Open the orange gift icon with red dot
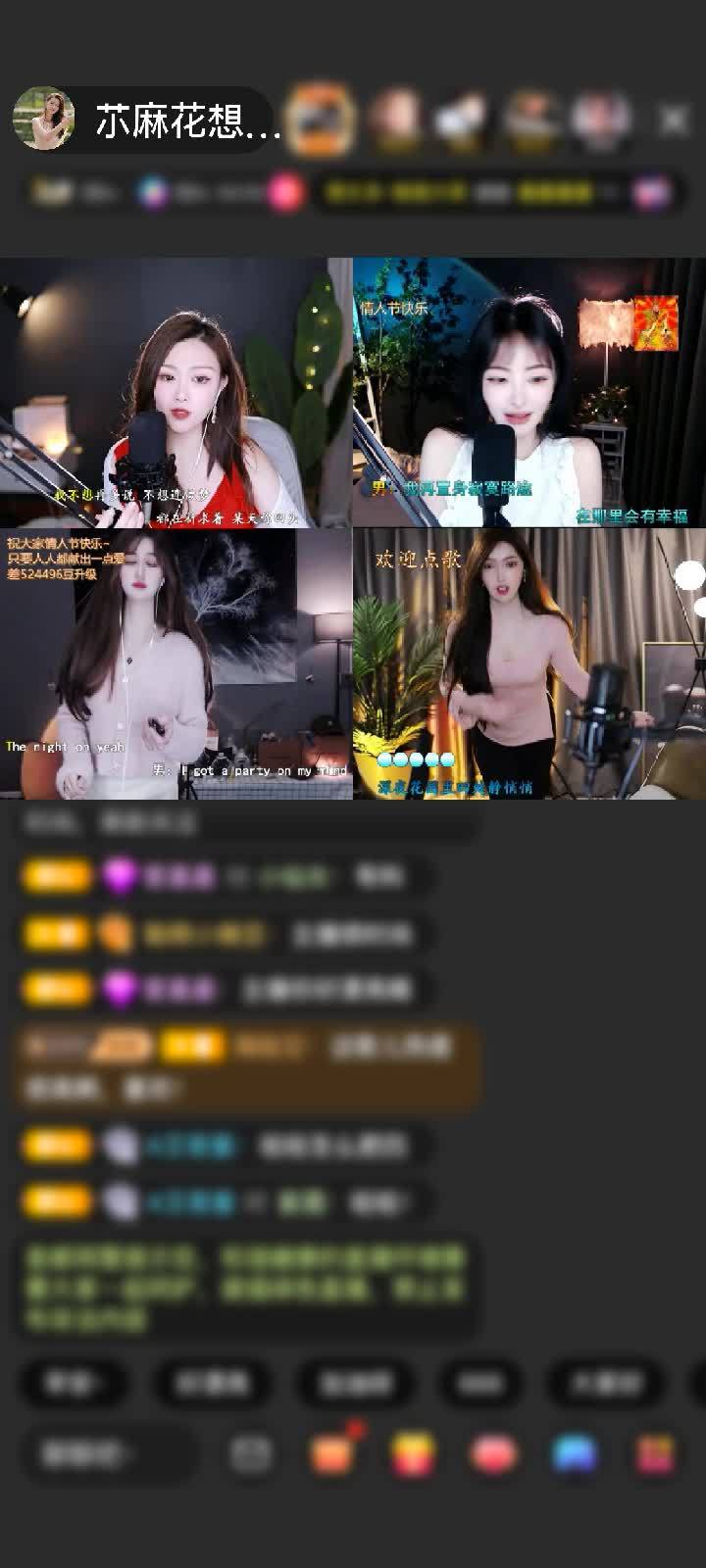This screenshot has width=706, height=1568. 332,1453
